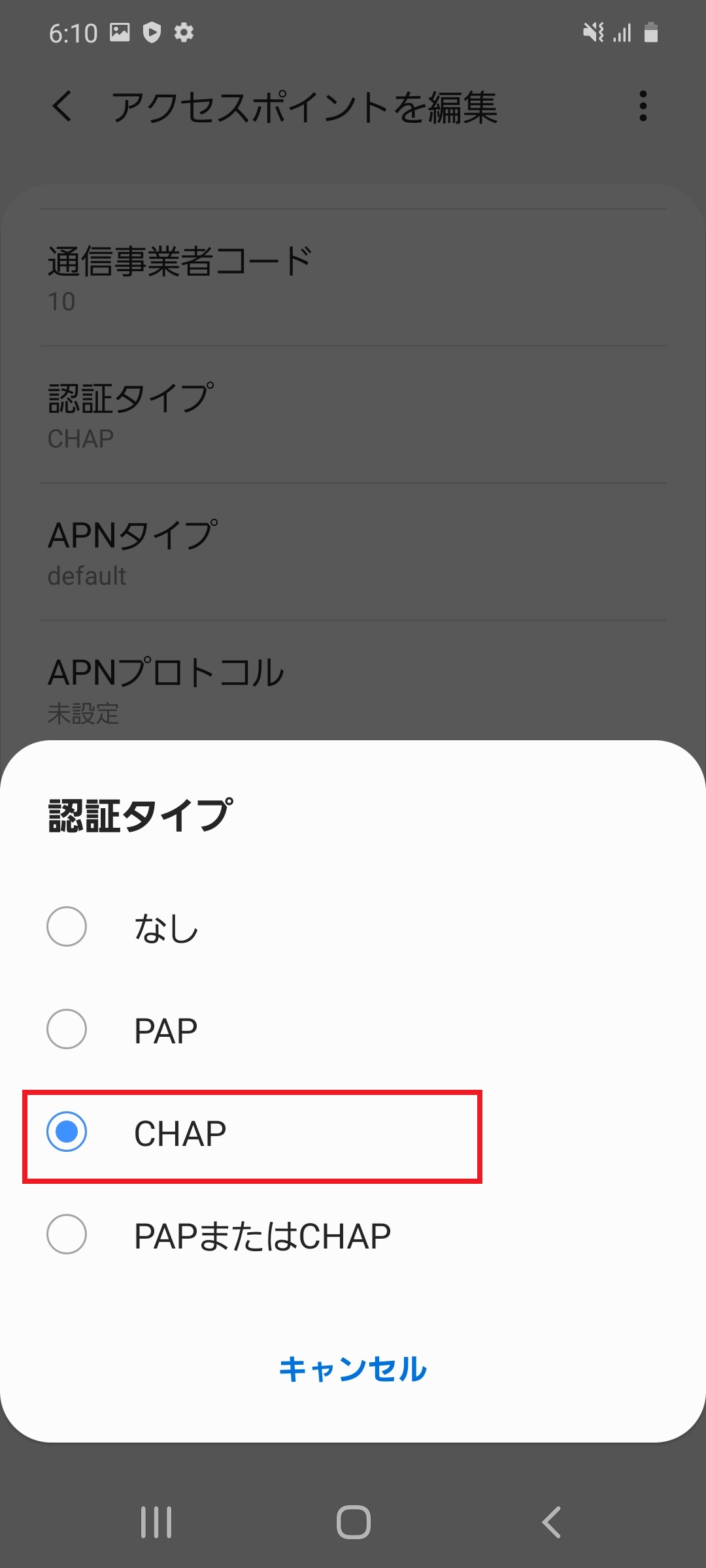Tap the system home button

click(x=353, y=1522)
